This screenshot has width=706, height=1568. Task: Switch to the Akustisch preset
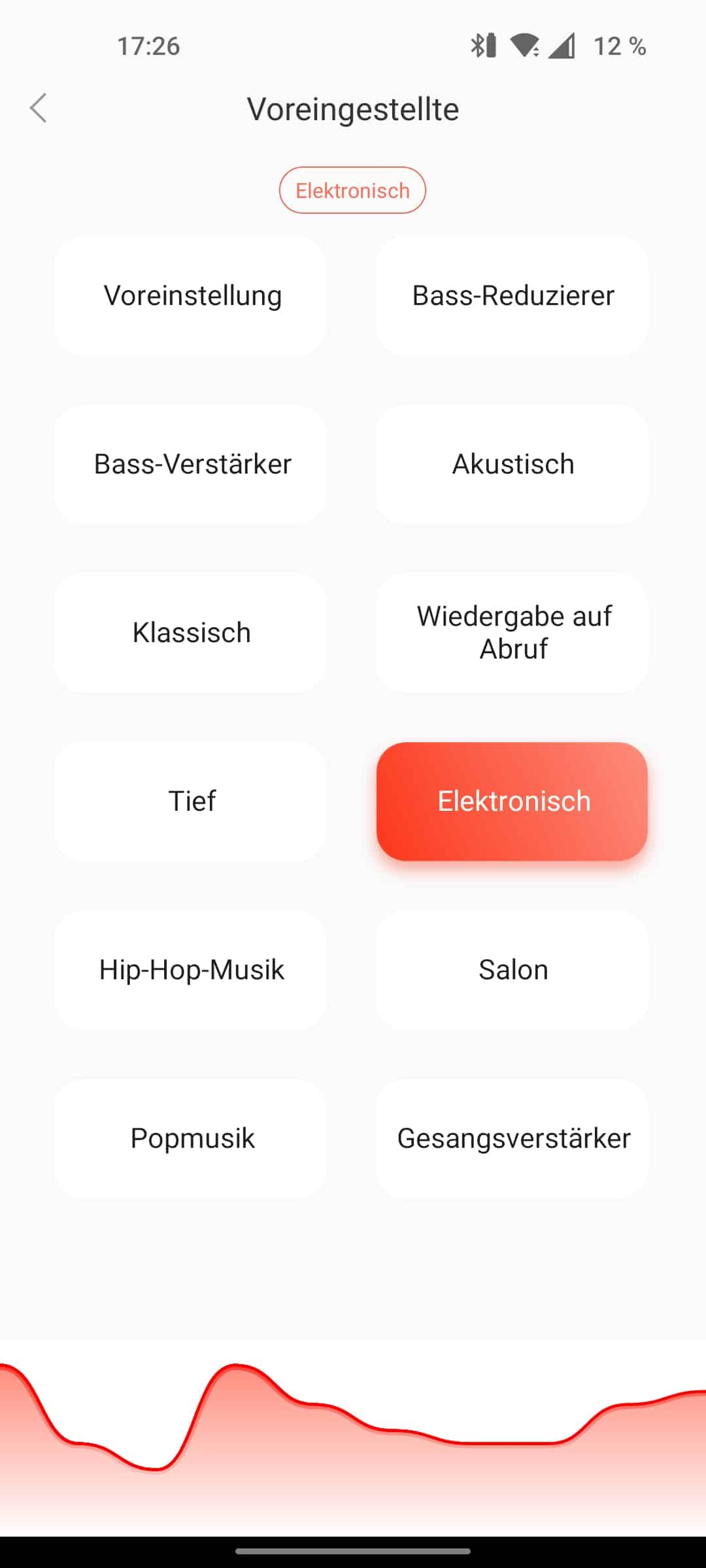513,464
